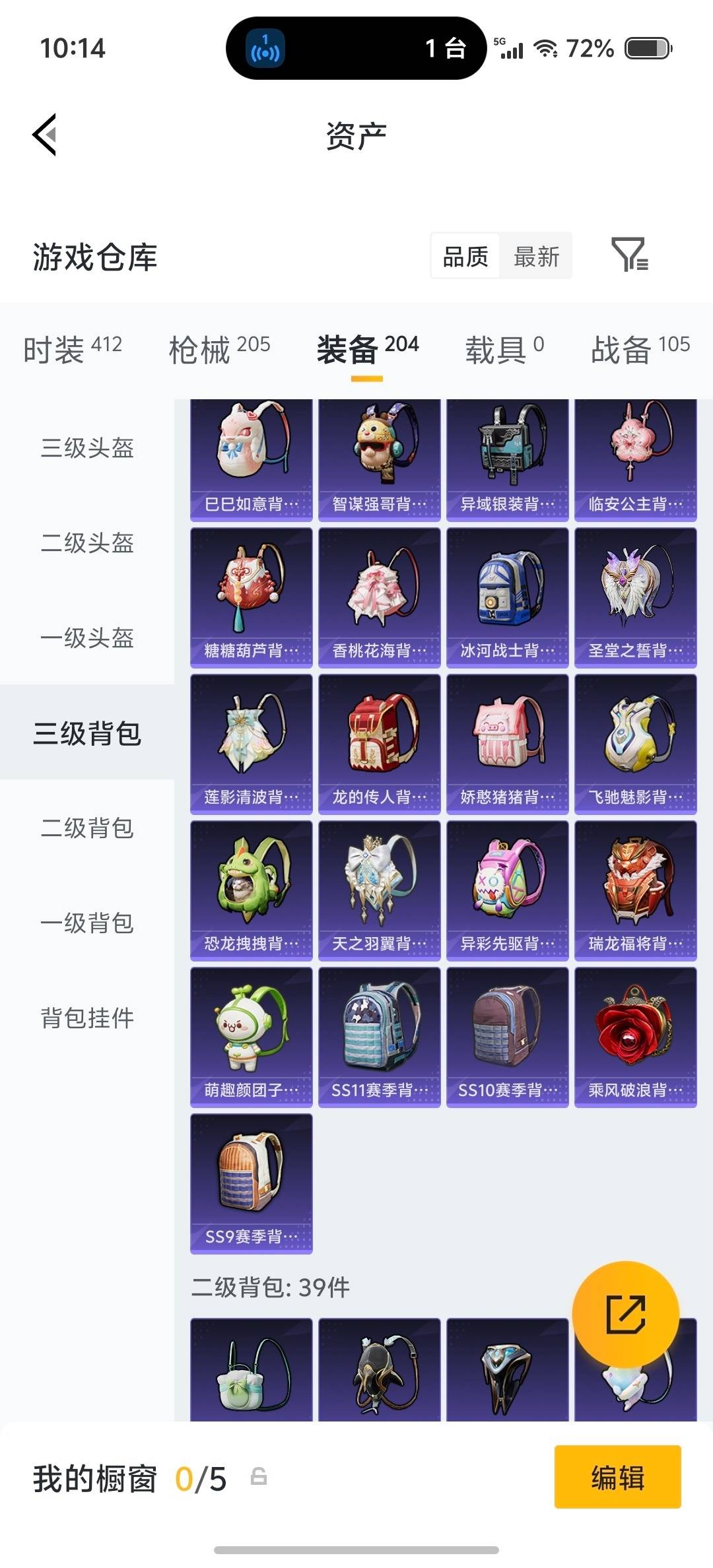Tap the back arrow to leave the 资产 page
The height and width of the screenshot is (1568, 713).
point(44,134)
